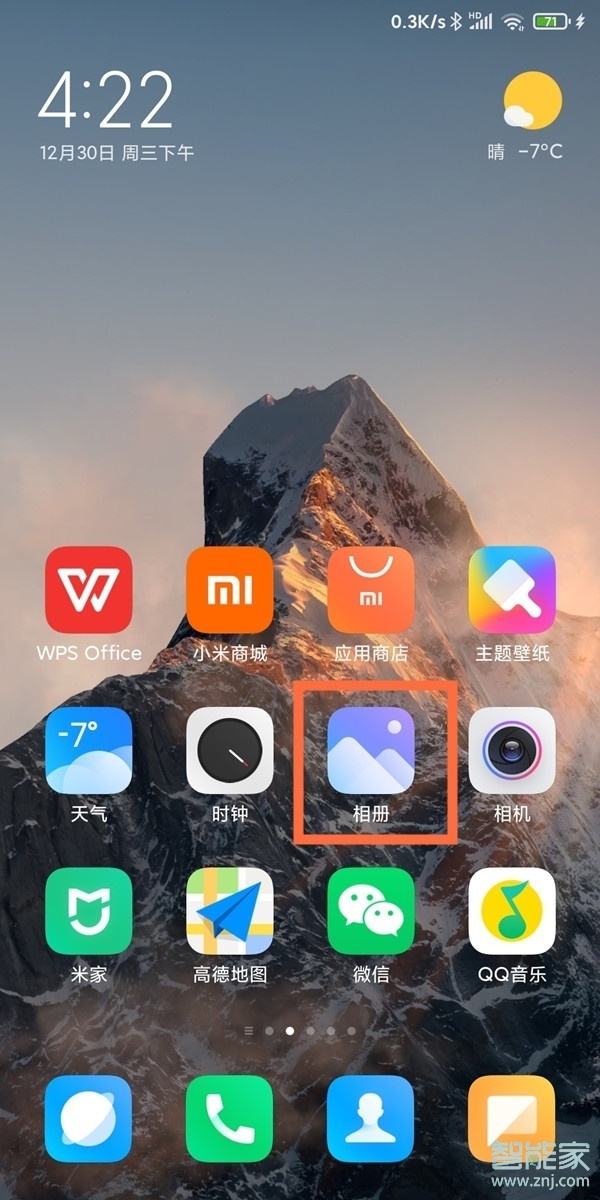Open the 相册 gallery app
Screen dimensions: 600x1200
[x=371, y=751]
